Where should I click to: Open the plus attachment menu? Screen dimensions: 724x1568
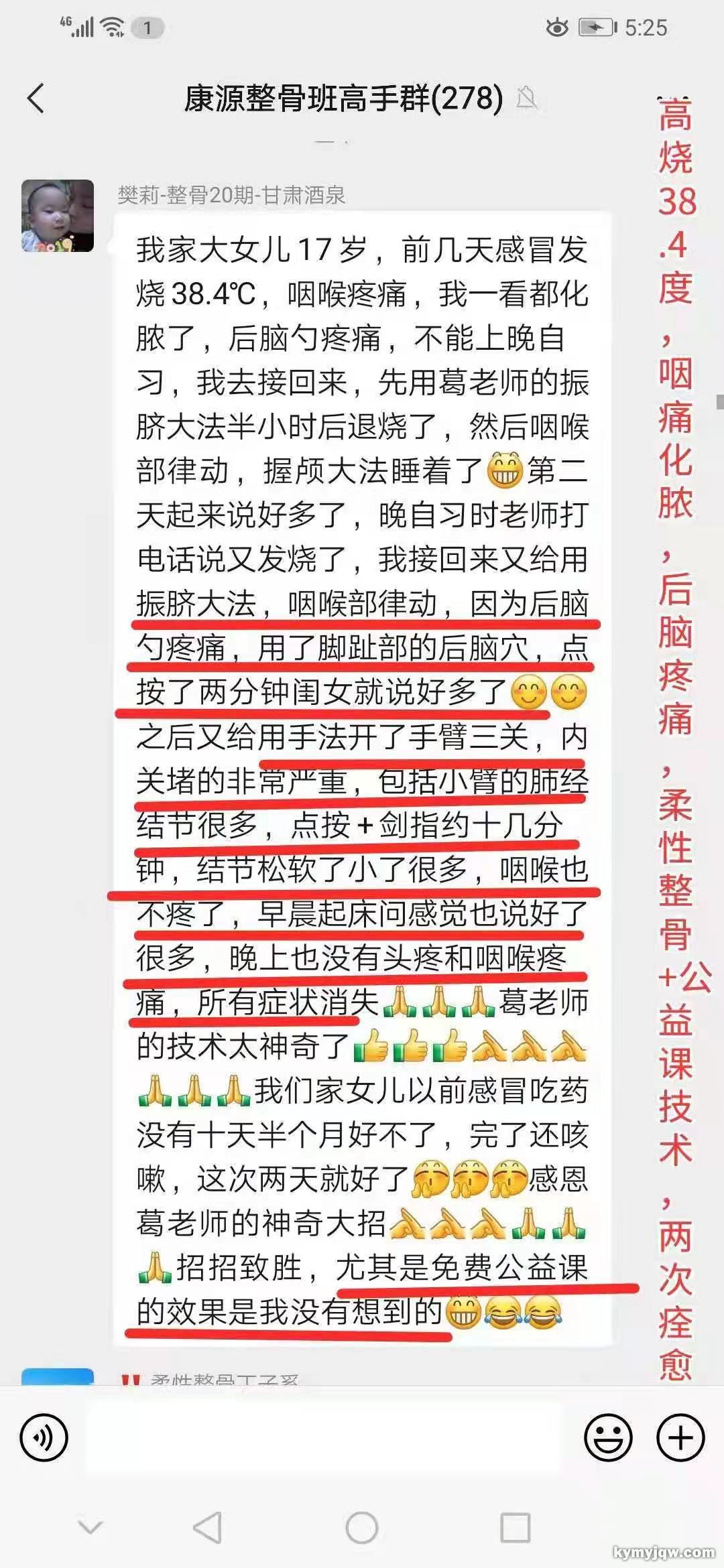[x=680, y=1437]
